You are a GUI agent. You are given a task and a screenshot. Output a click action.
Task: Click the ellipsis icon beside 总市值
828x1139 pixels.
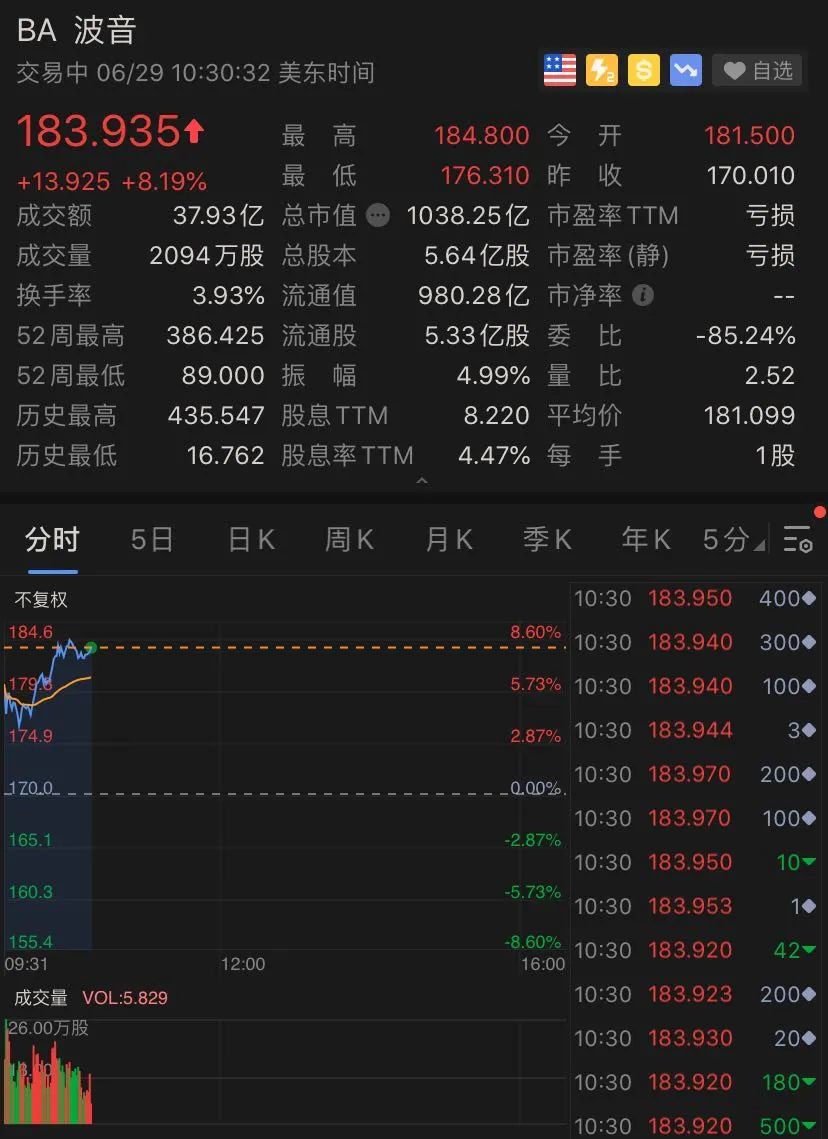pyautogui.click(x=377, y=215)
